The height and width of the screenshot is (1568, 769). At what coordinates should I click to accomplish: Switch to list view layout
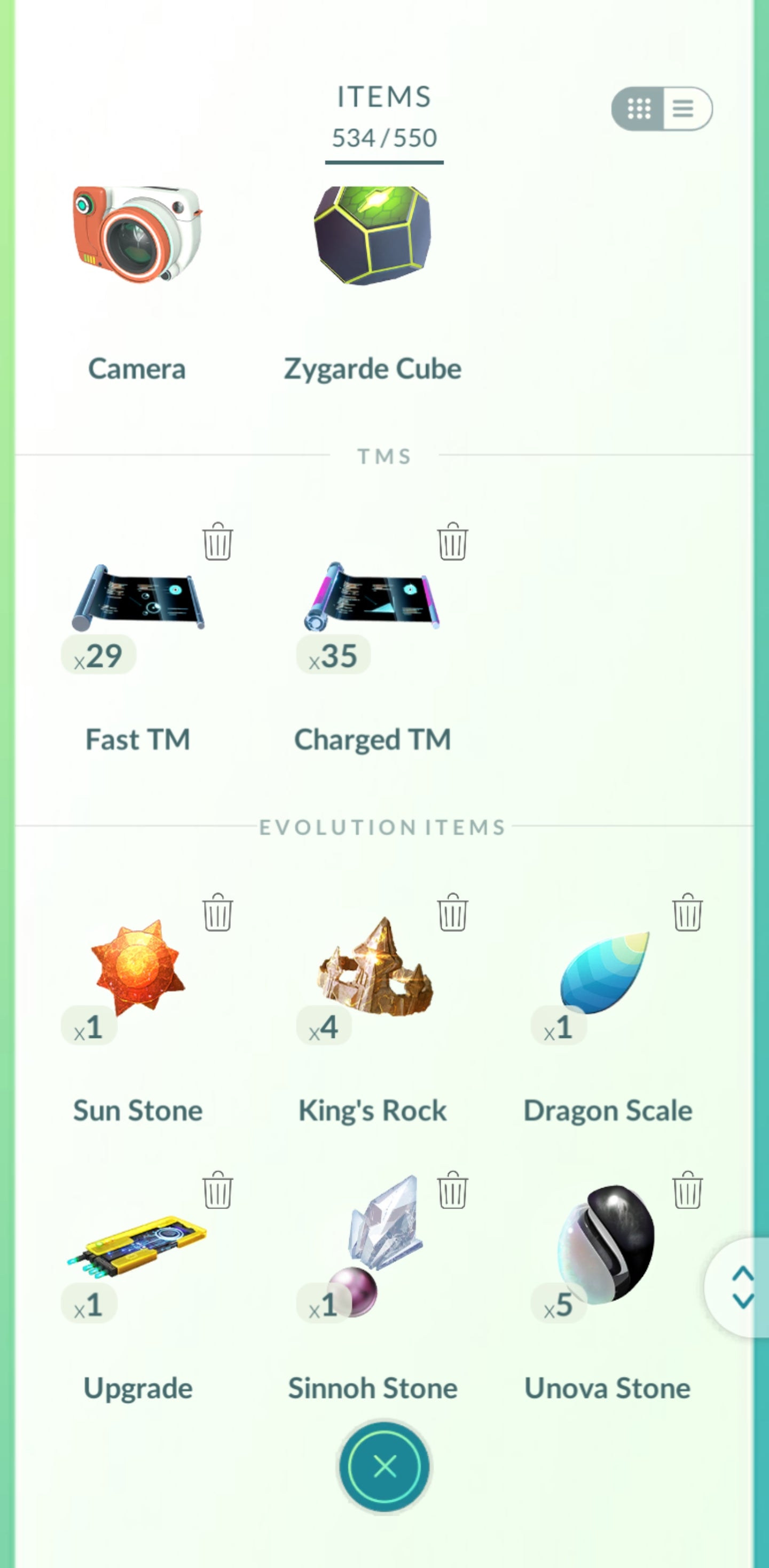(684, 108)
